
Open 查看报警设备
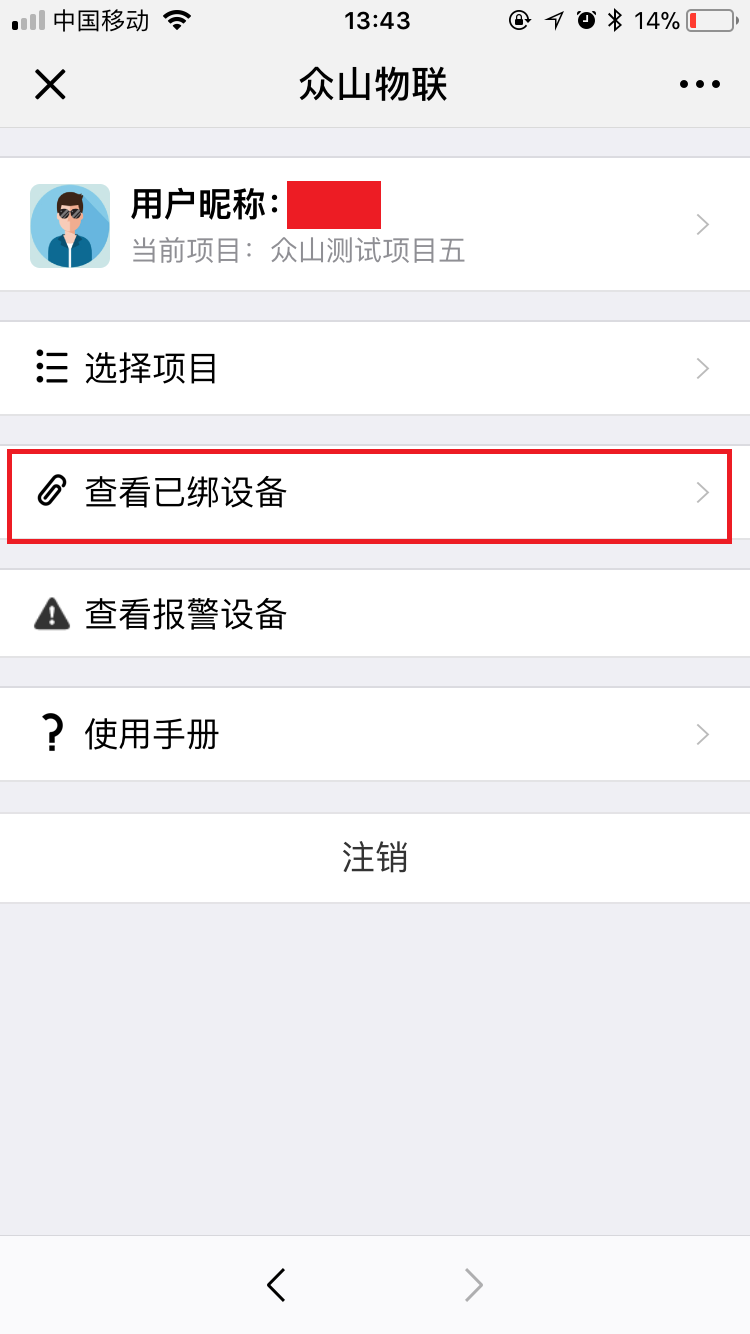tap(375, 613)
